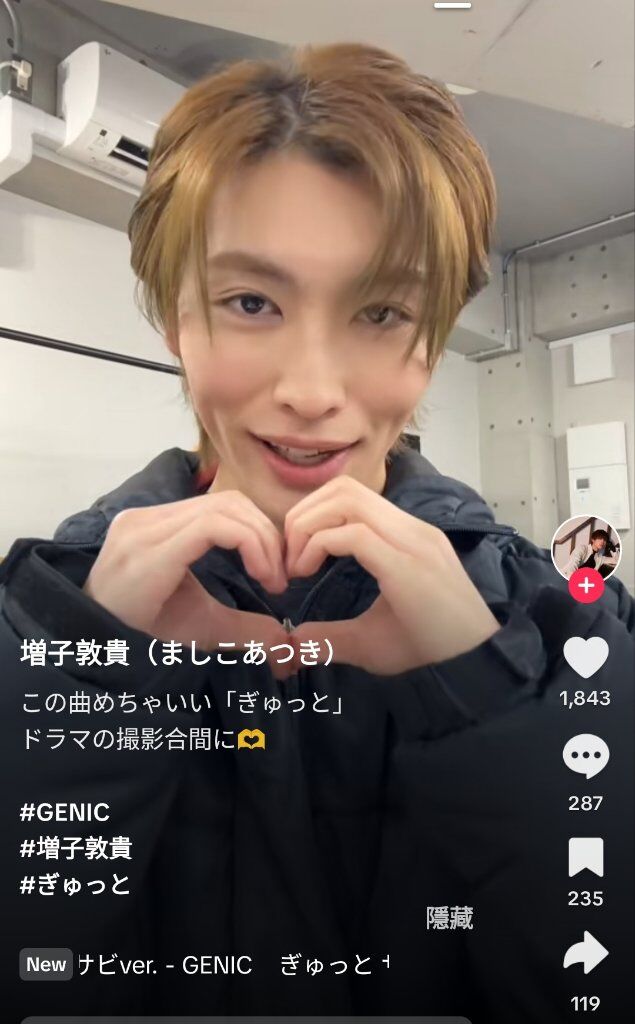
Task: Open the GENIC ぎゅっと sound page
Action: coord(234,965)
